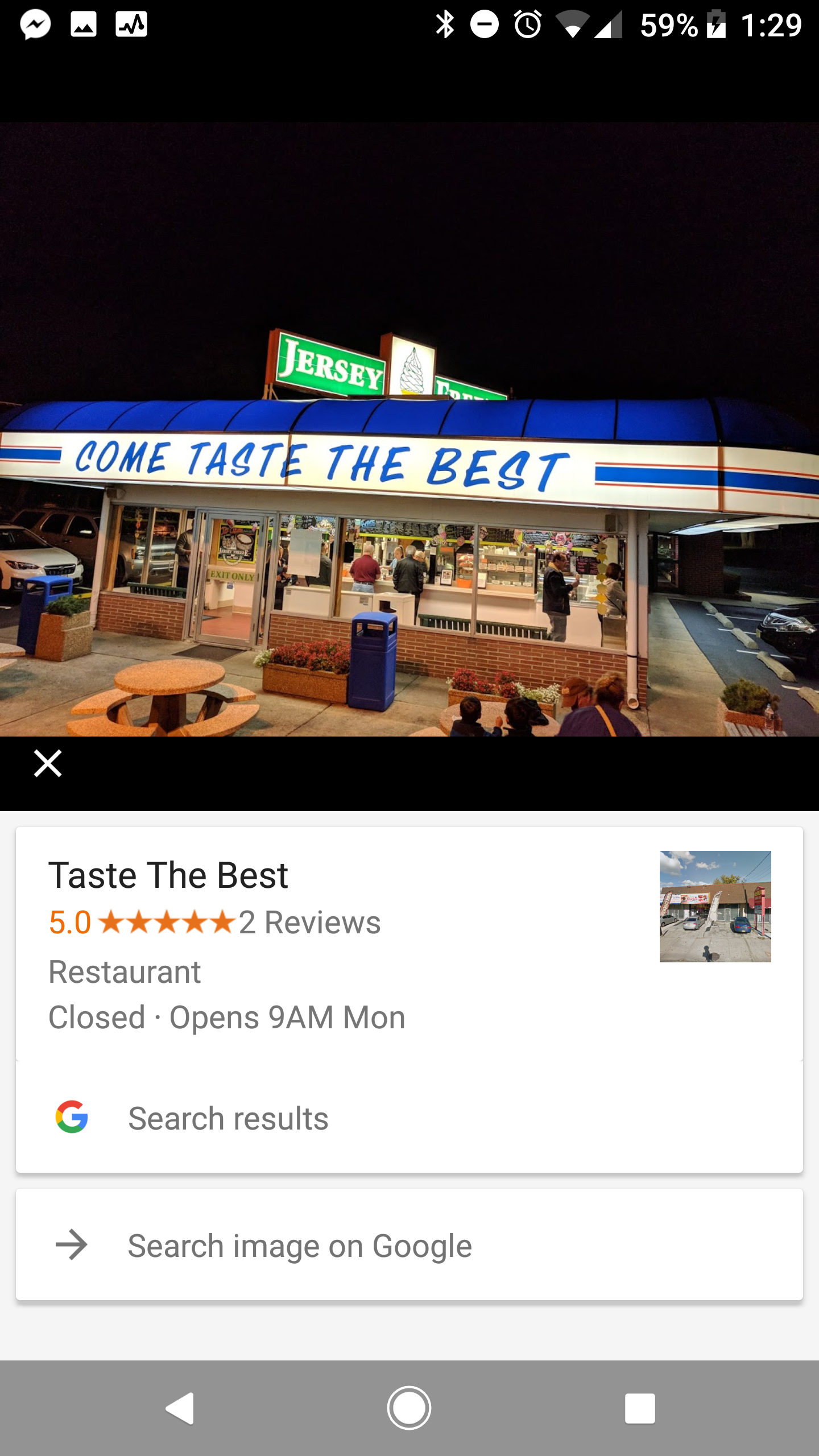
Task: Select Search image on Google
Action: (x=409, y=1245)
